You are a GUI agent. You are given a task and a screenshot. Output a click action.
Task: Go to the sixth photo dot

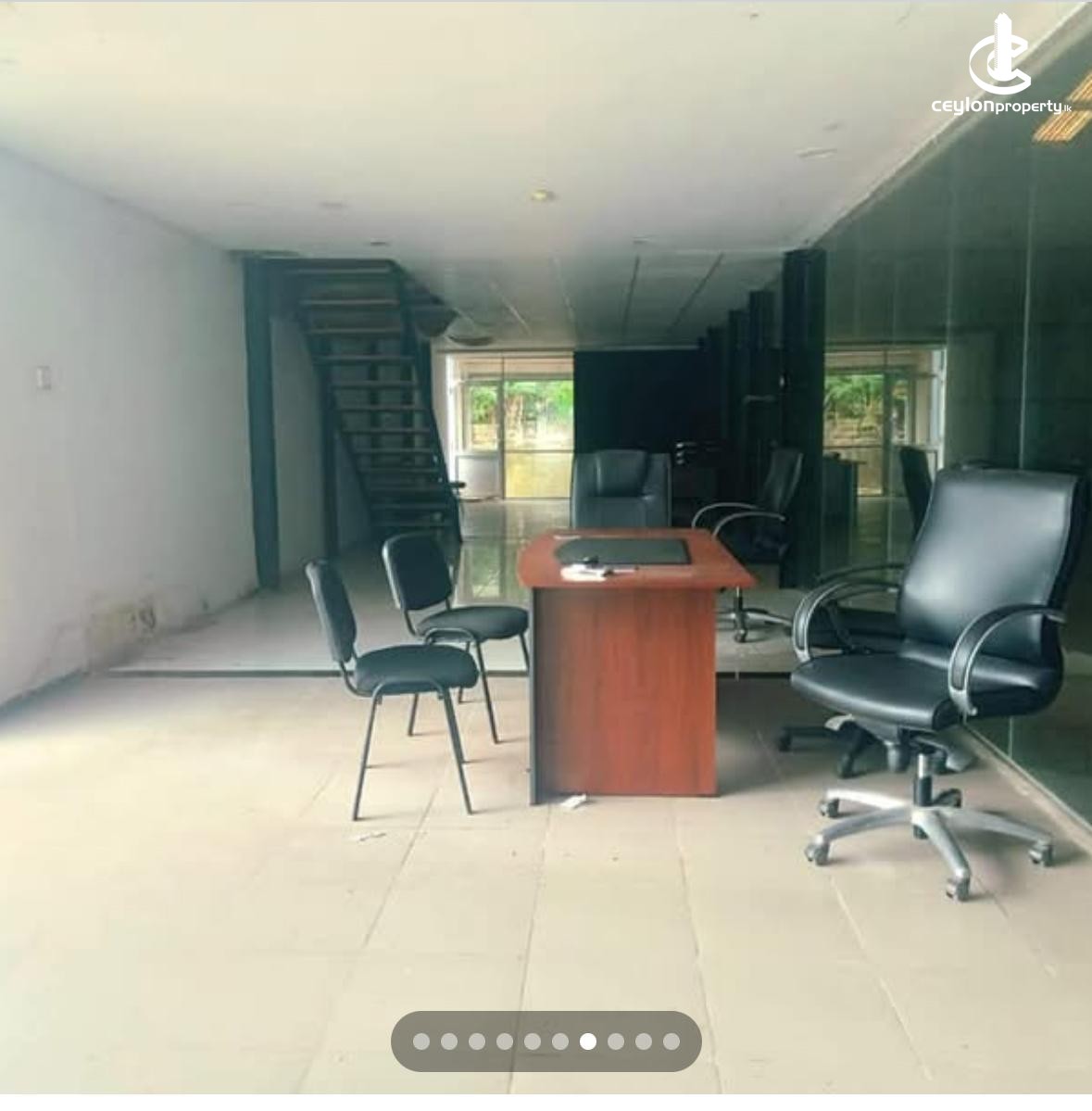coord(560,1042)
